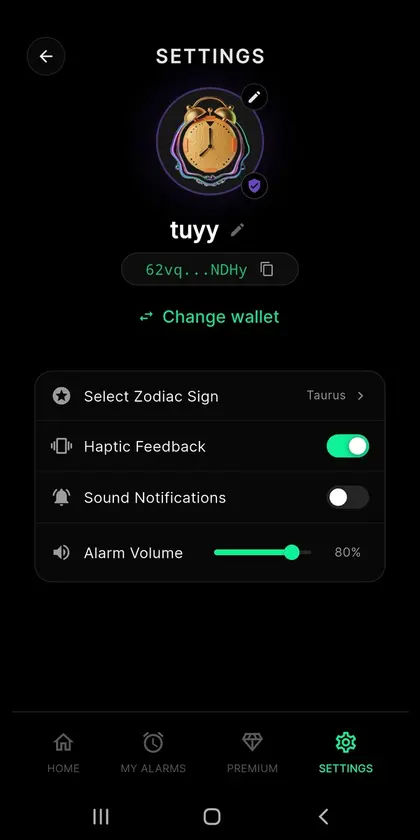Tap the Alarm Volume slider
Image resolution: width=420 pixels, height=840 pixels.
[x=262, y=552]
